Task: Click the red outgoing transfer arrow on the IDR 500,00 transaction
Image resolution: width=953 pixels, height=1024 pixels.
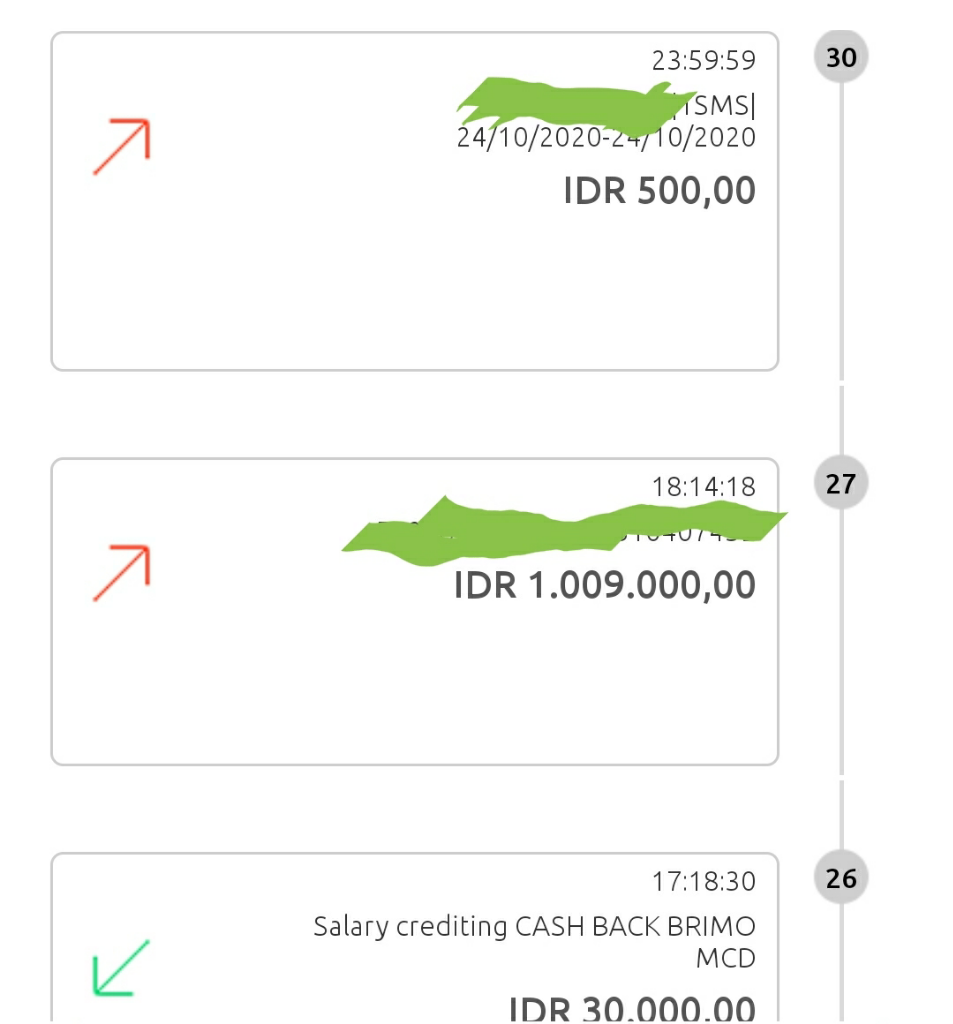Action: [x=120, y=143]
